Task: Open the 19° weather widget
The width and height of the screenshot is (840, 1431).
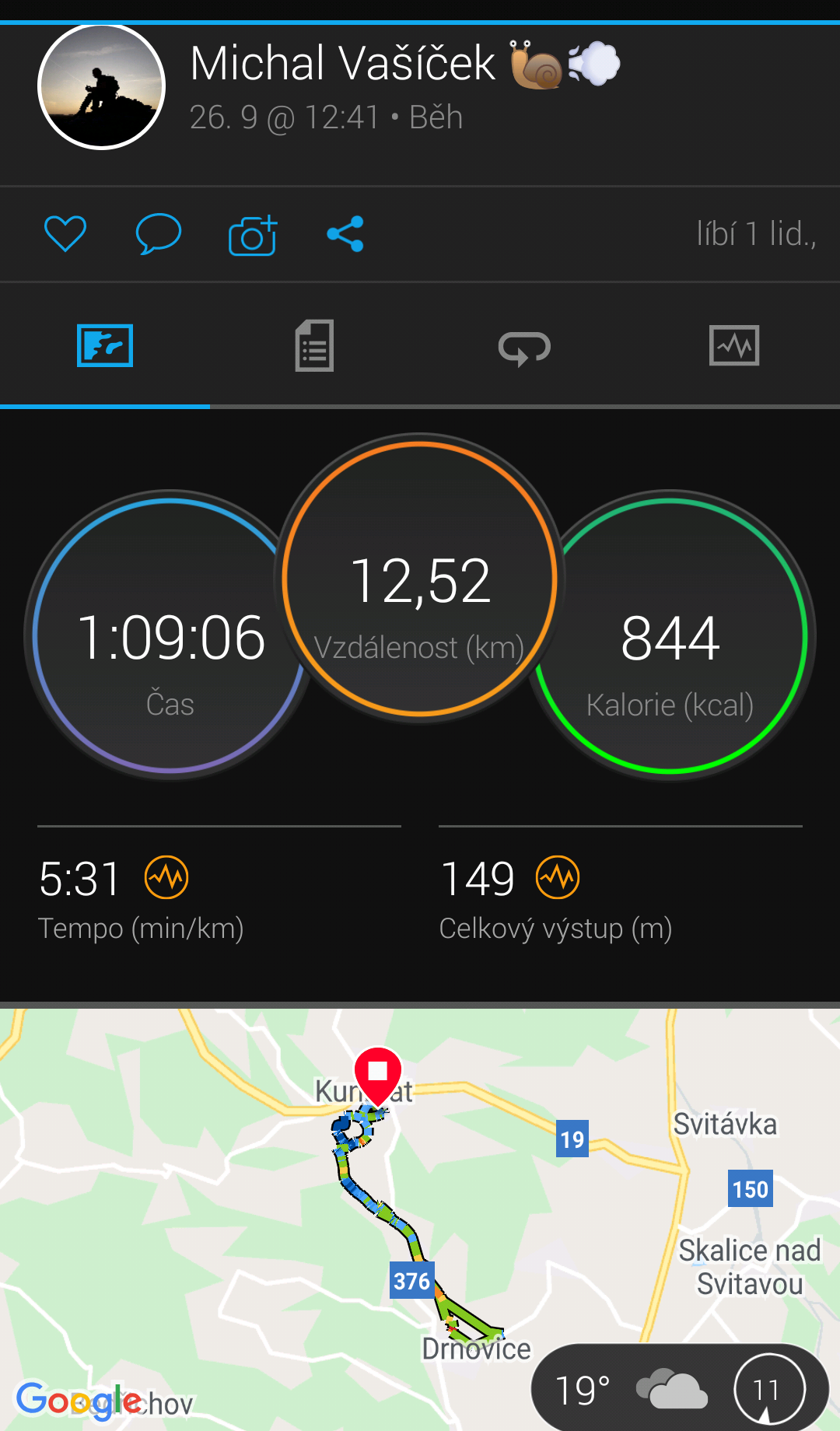Action: tap(680, 1389)
